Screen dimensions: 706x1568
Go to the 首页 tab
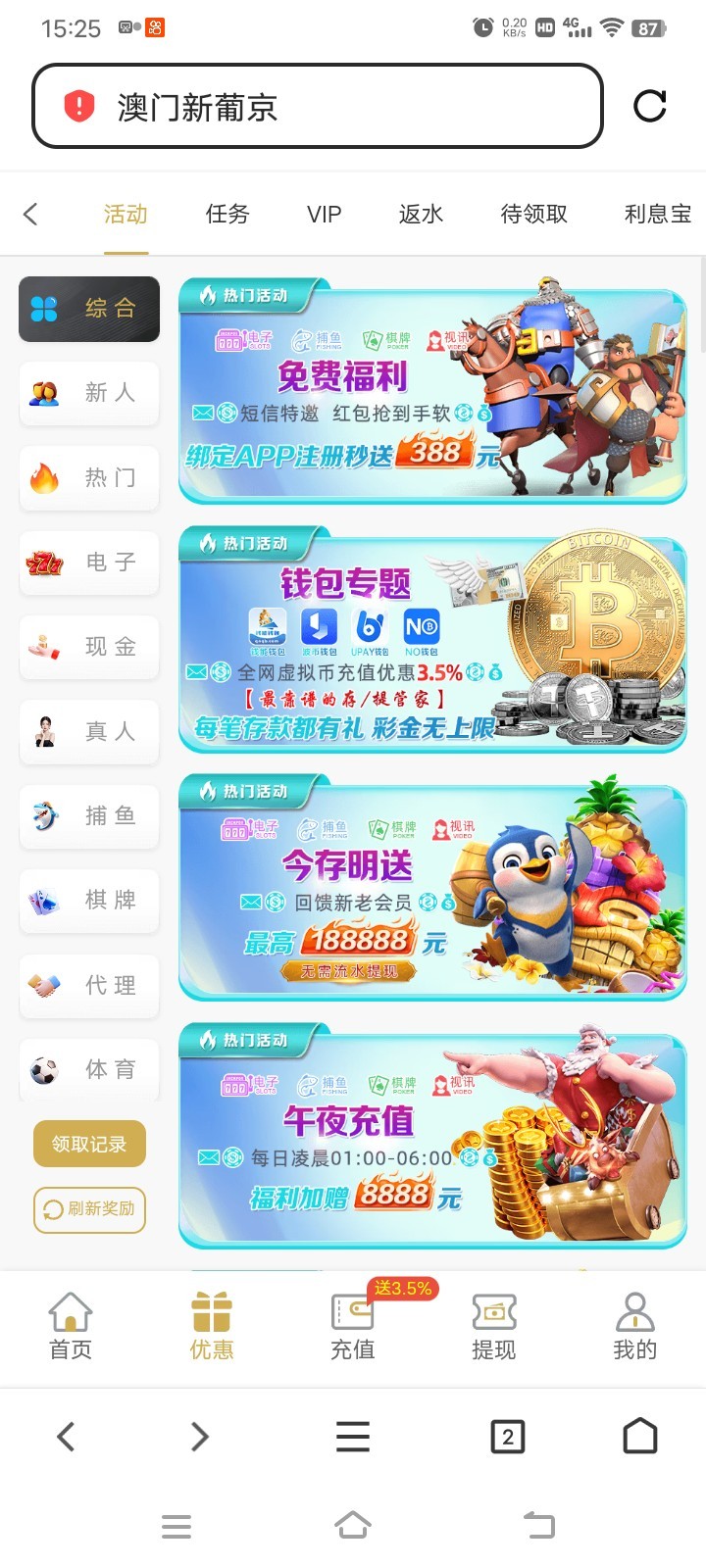71,1326
